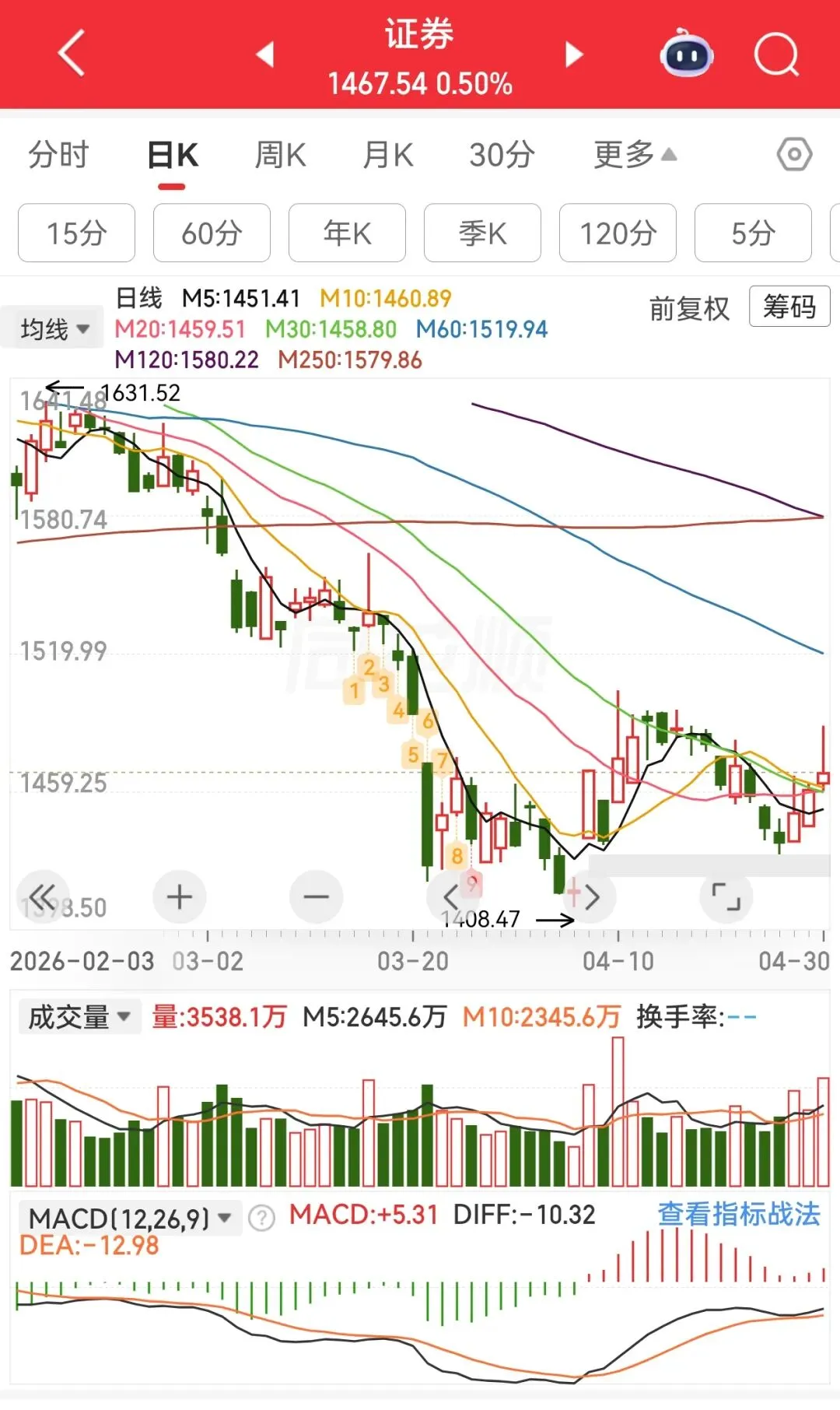
Task: Switch to the 月K tab
Action: click(x=388, y=155)
